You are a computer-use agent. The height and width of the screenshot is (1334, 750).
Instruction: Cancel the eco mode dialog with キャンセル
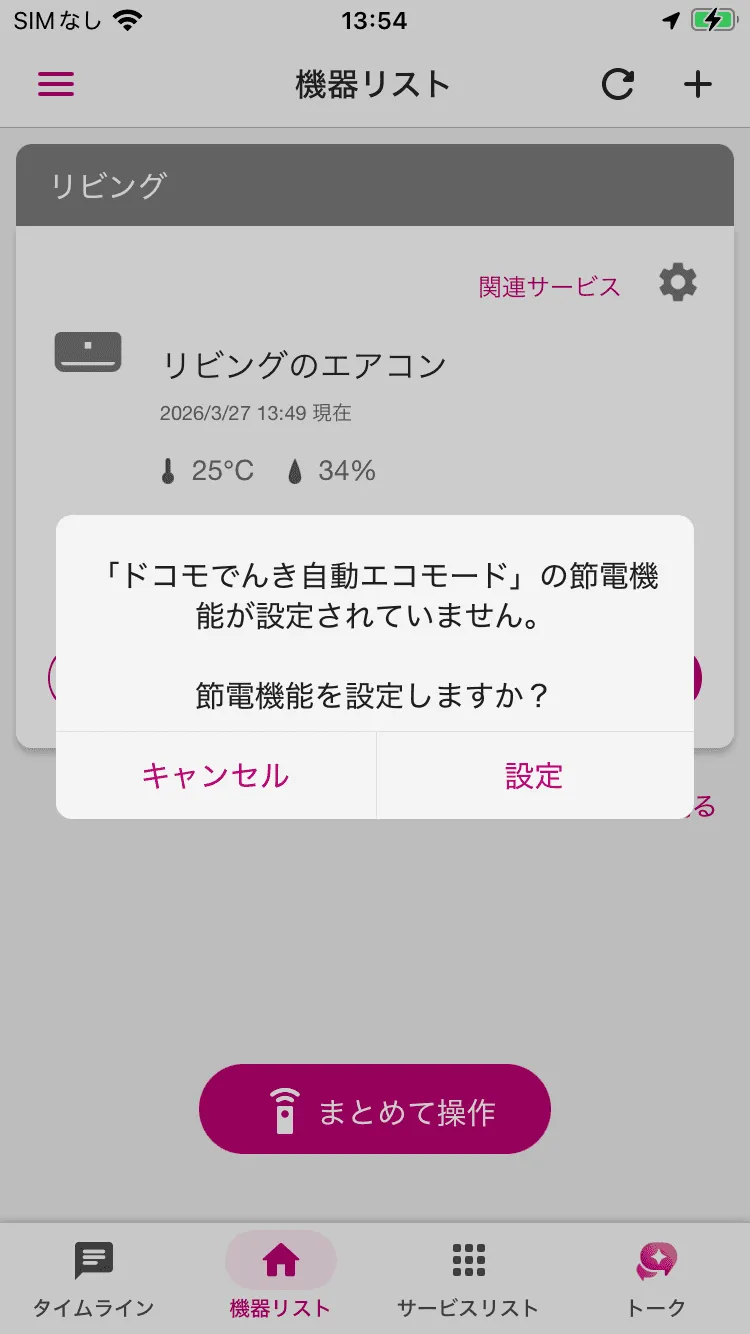[216, 776]
